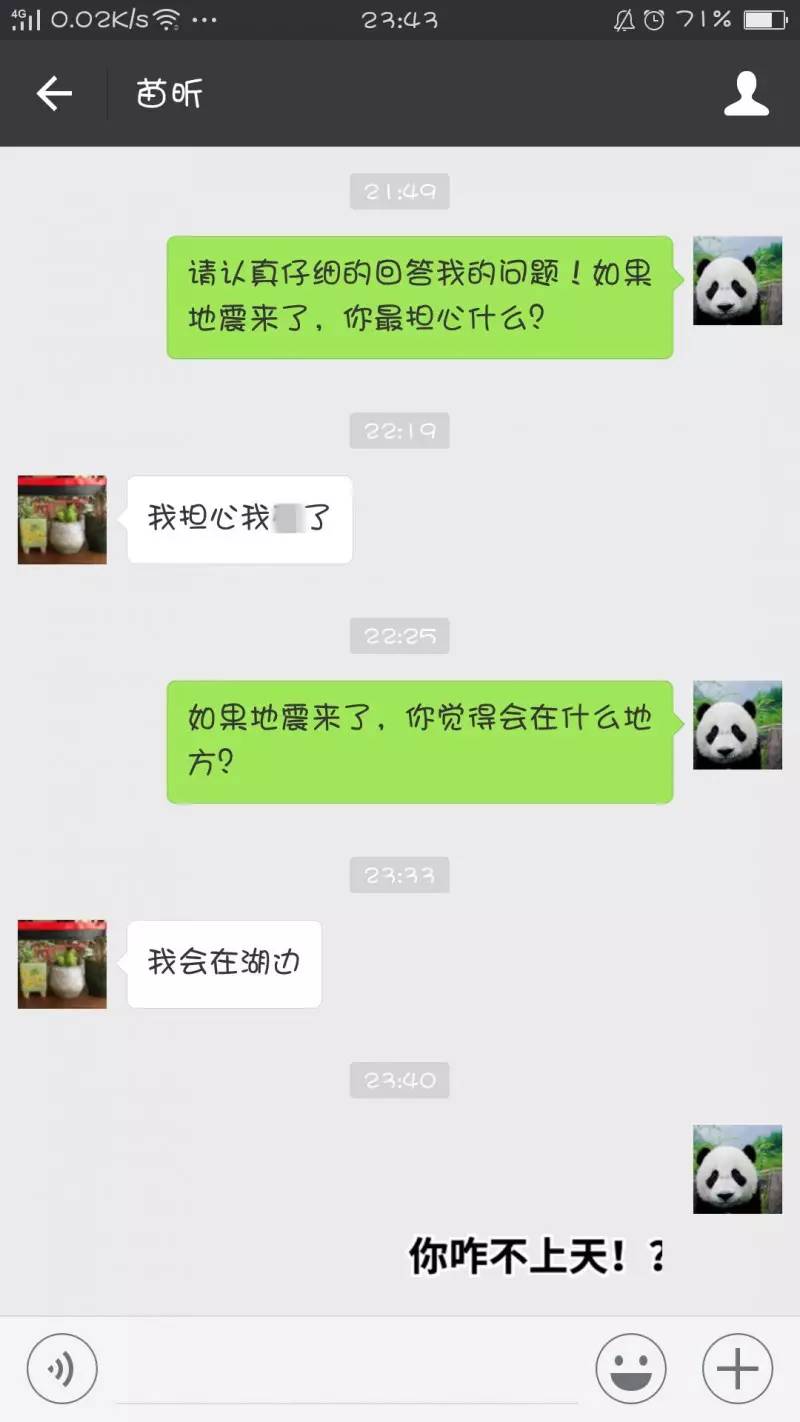Select the white bubble reading 我担心我
Image resolution: width=800 pixels, height=1422 pixels.
click(238, 520)
